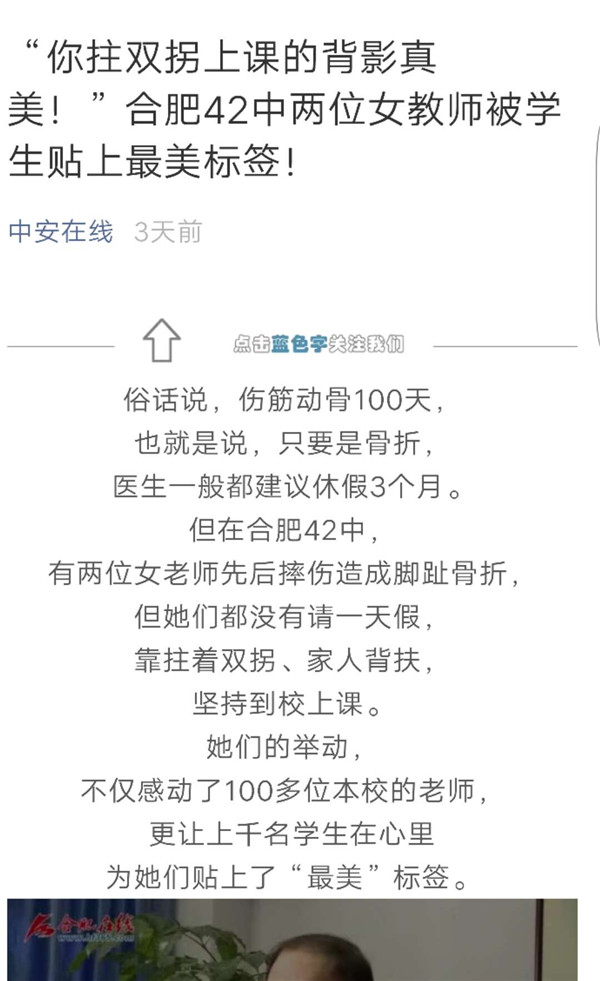Open the video thumbnail below the article
The image size is (600, 981).
tap(292, 940)
